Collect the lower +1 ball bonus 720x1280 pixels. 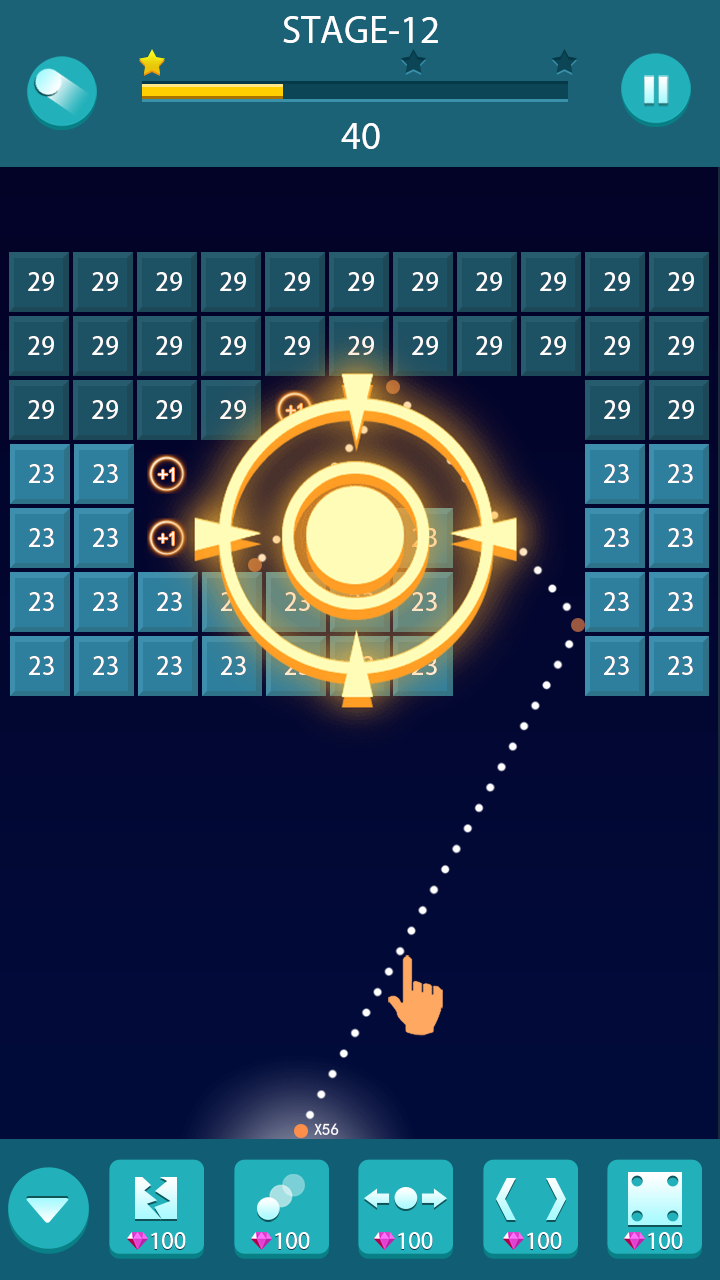click(166, 537)
